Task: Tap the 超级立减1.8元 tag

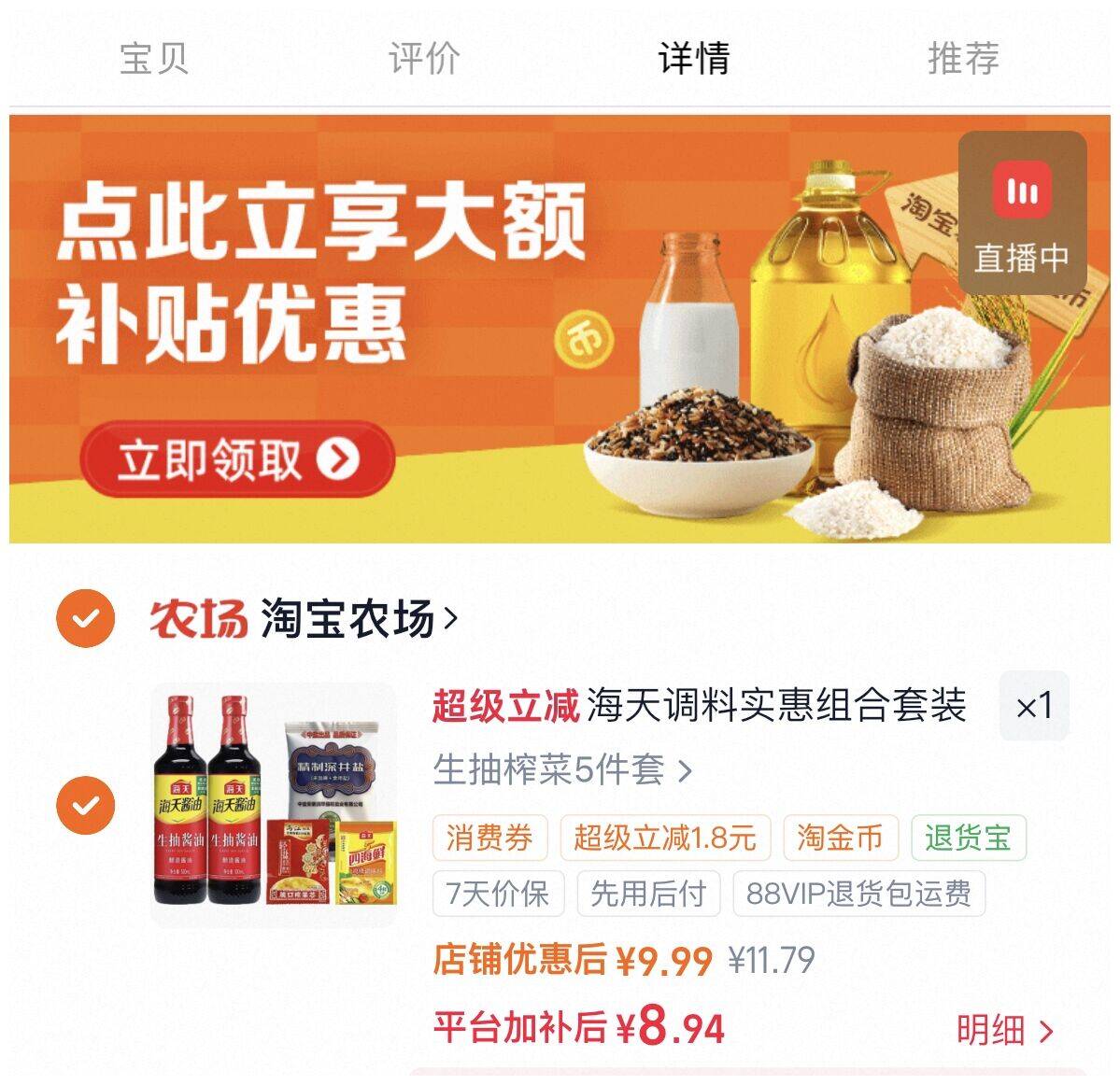Action: pyautogui.click(x=665, y=838)
